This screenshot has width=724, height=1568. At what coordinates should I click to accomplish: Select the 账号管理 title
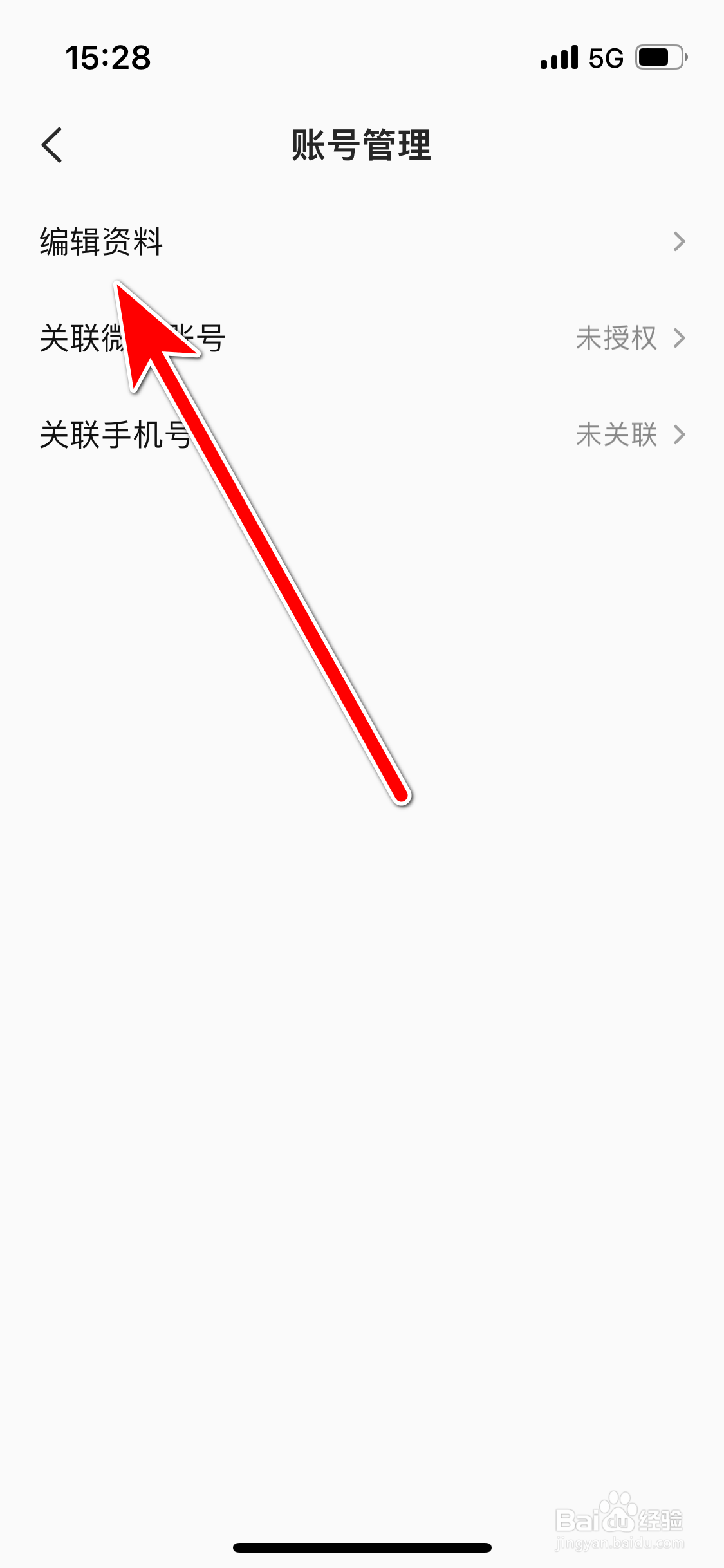[x=362, y=145]
